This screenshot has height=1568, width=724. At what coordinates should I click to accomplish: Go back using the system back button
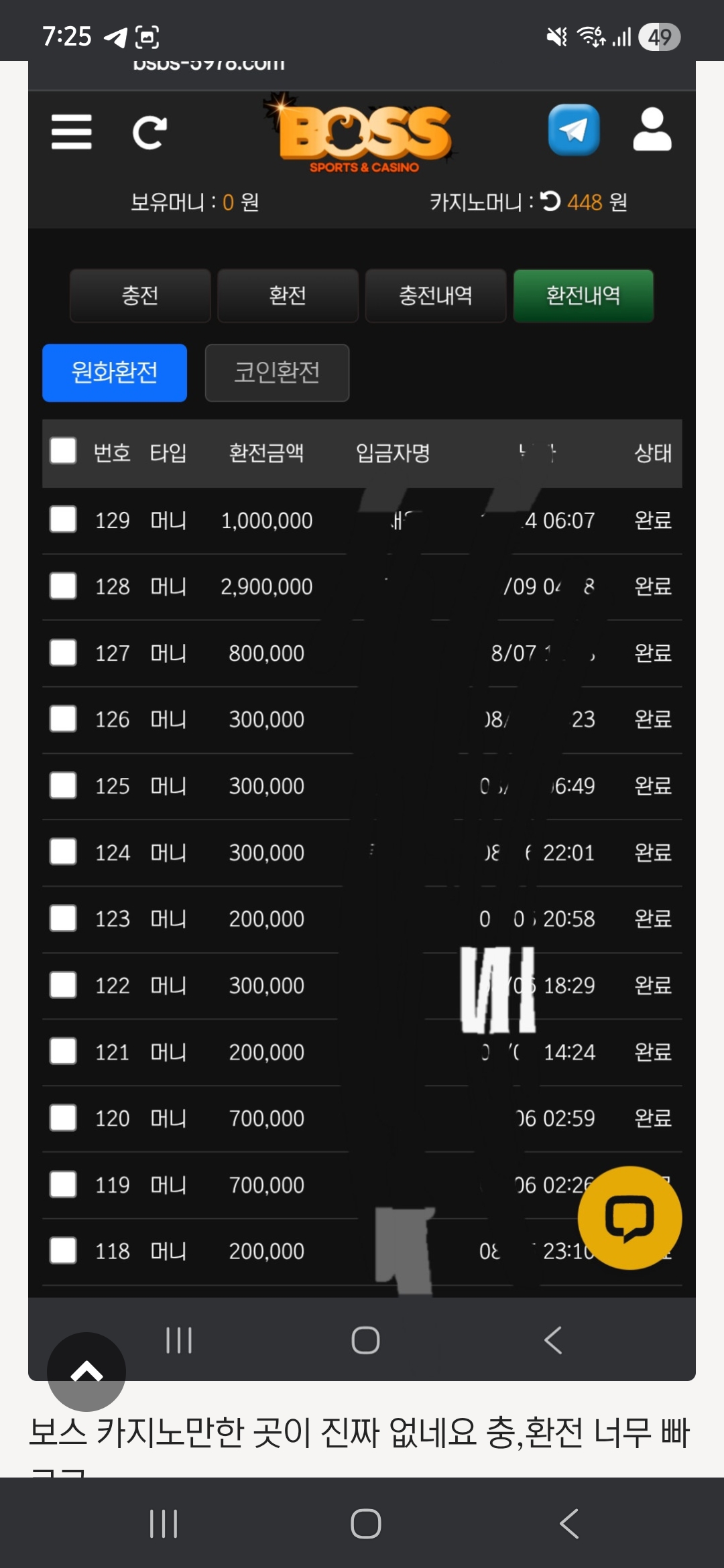[568, 1524]
